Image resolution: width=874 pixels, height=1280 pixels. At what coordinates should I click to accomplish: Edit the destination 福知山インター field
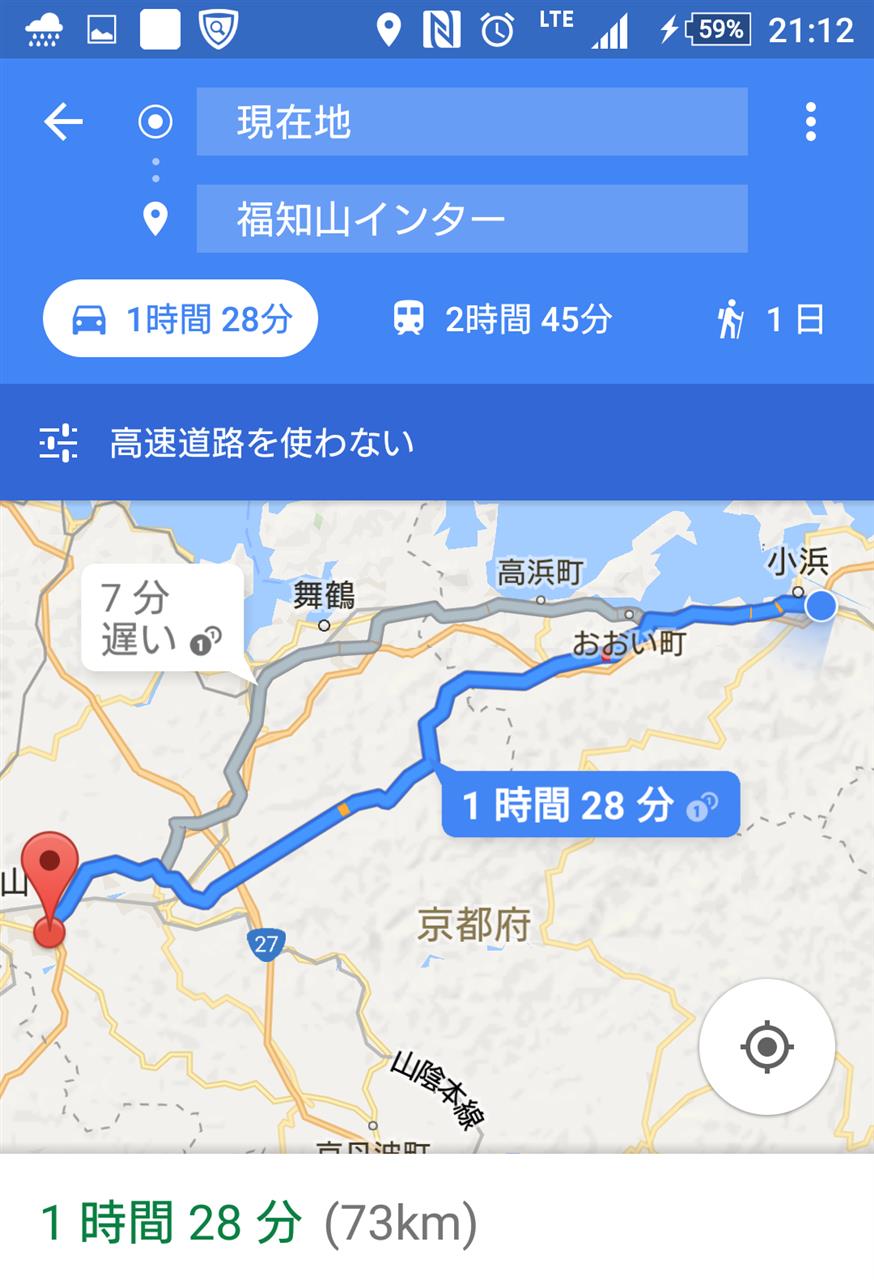(471, 218)
